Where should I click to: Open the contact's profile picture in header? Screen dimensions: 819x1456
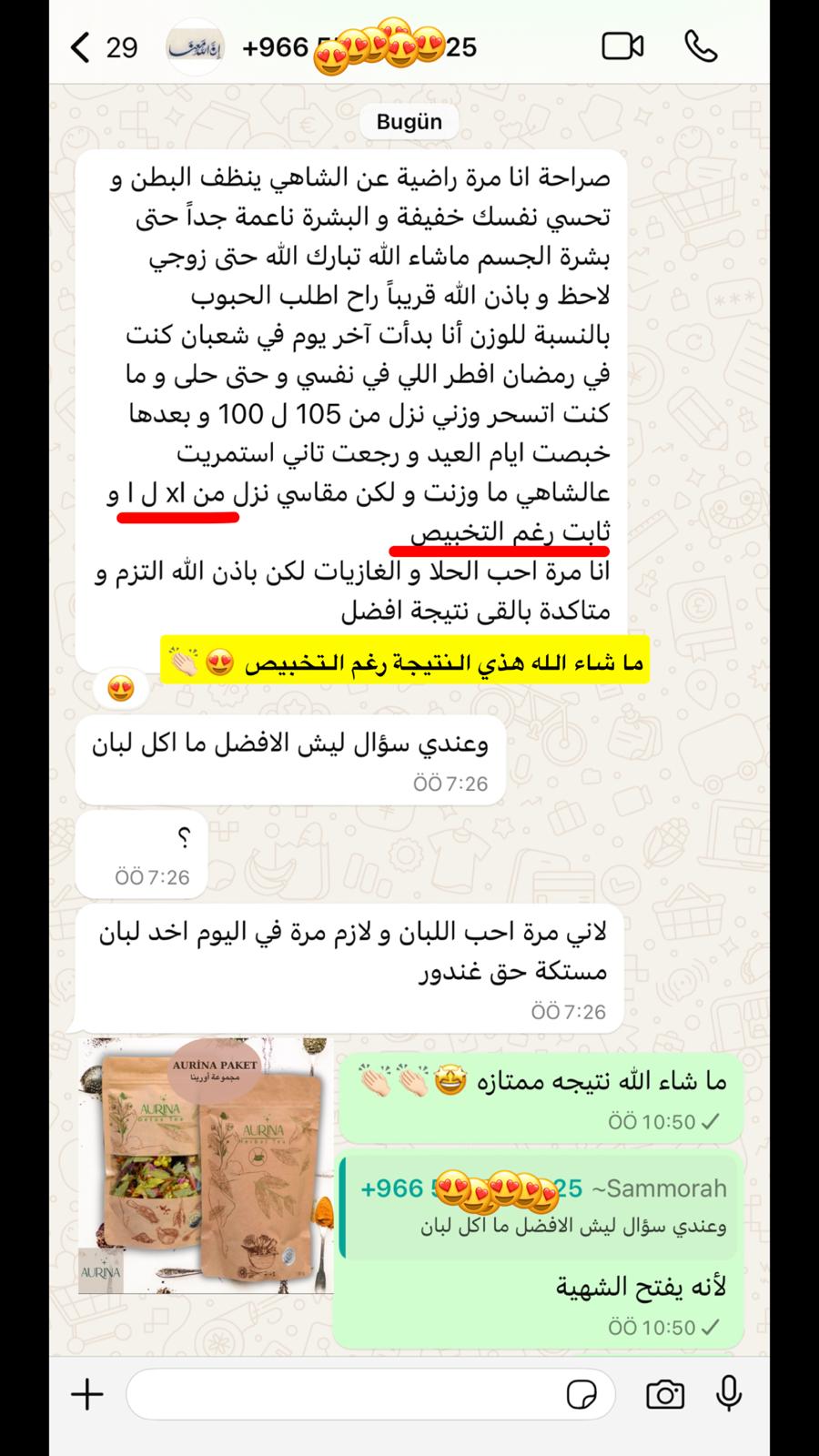[195, 46]
